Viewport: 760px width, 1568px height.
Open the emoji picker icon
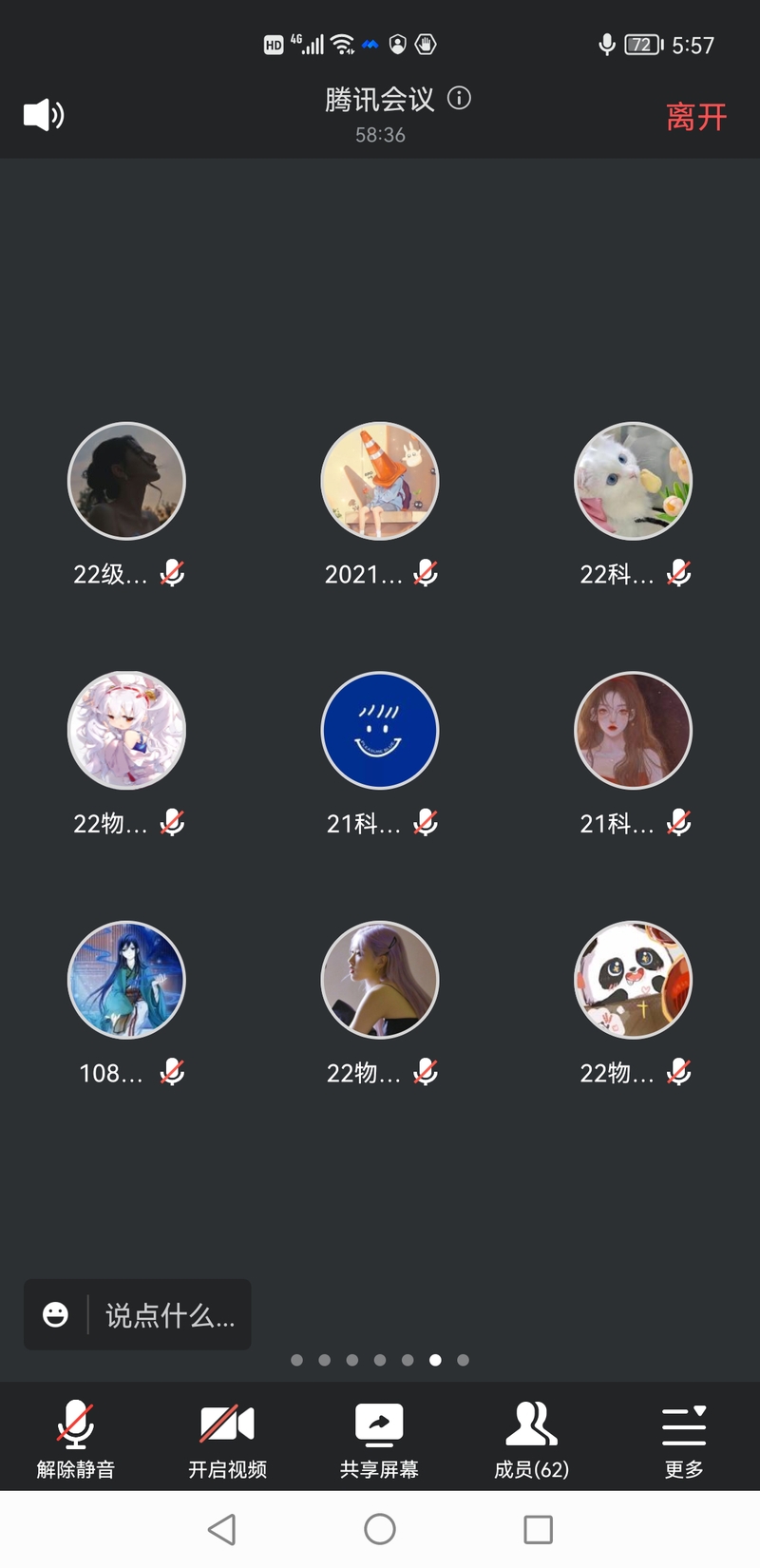tap(56, 1314)
